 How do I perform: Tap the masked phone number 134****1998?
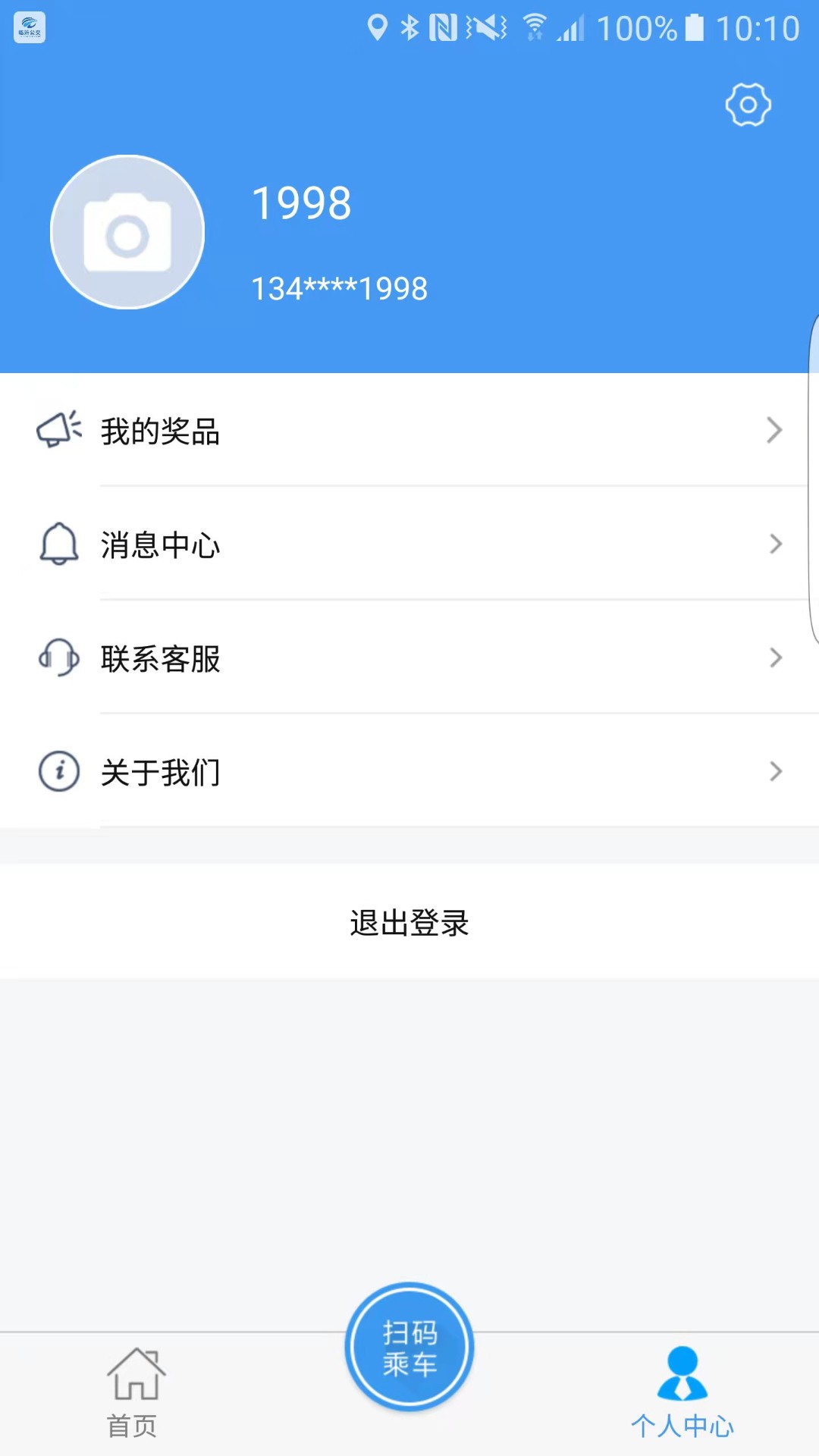[x=339, y=287]
